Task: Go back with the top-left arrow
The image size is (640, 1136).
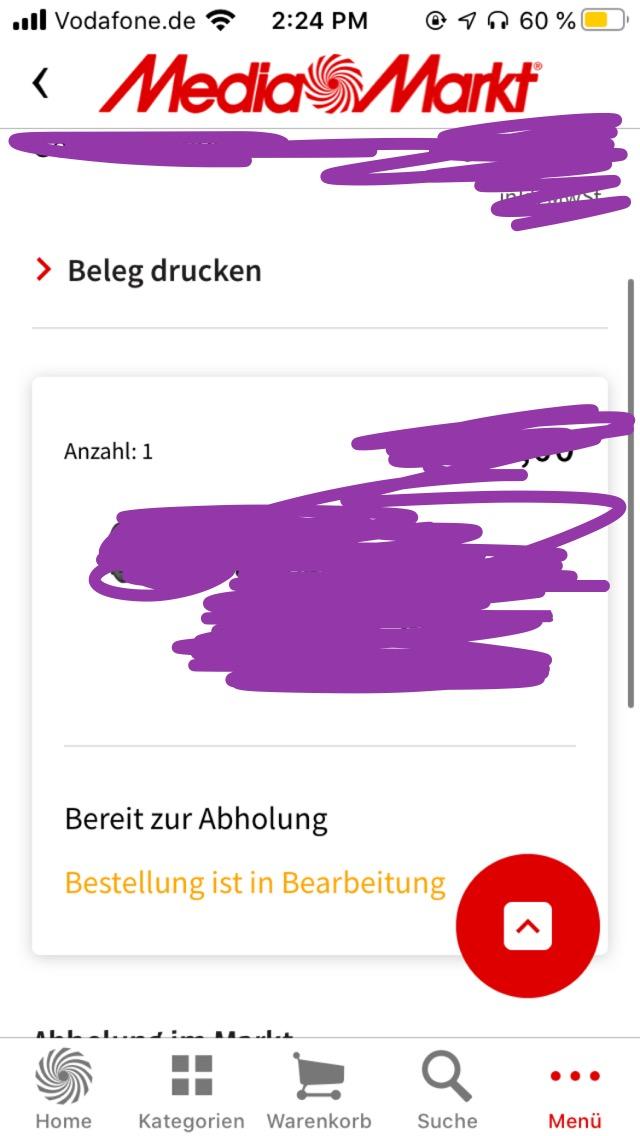Action: click(x=41, y=83)
